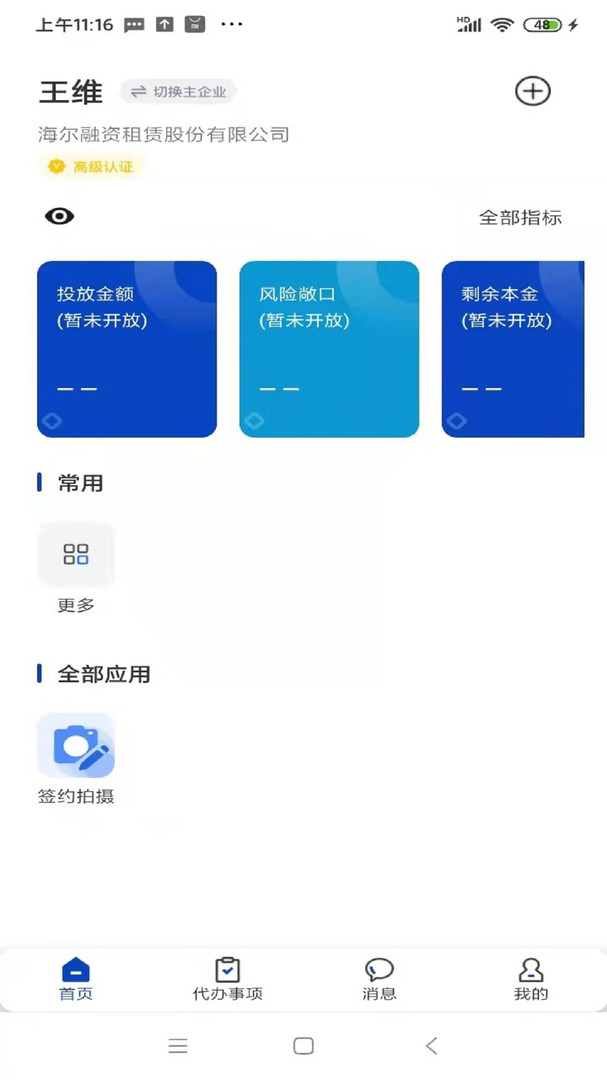Tap the system back button
Viewport: 607px width, 1080px height.
pyautogui.click(x=431, y=1046)
